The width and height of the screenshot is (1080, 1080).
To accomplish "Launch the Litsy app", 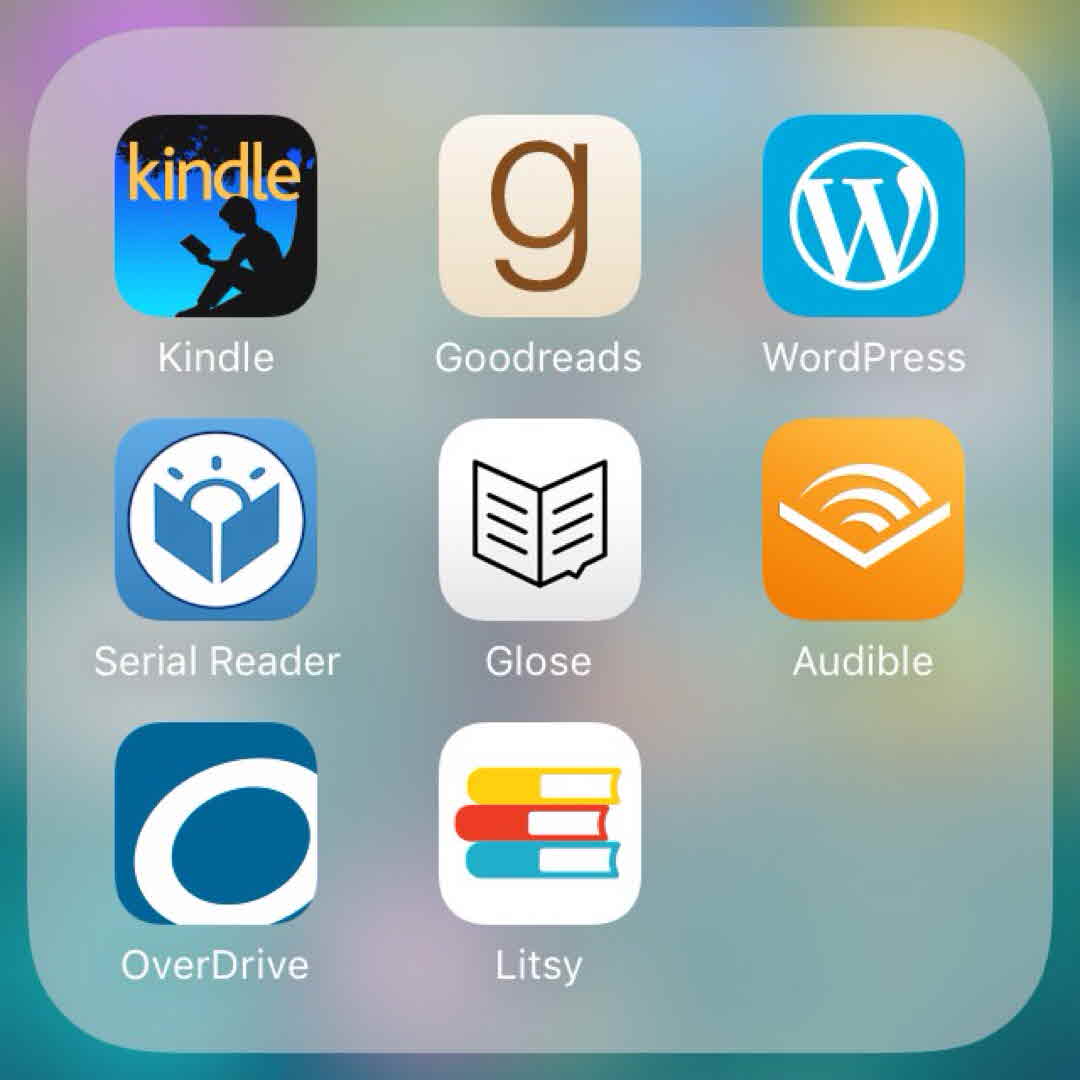I will tap(539, 823).
